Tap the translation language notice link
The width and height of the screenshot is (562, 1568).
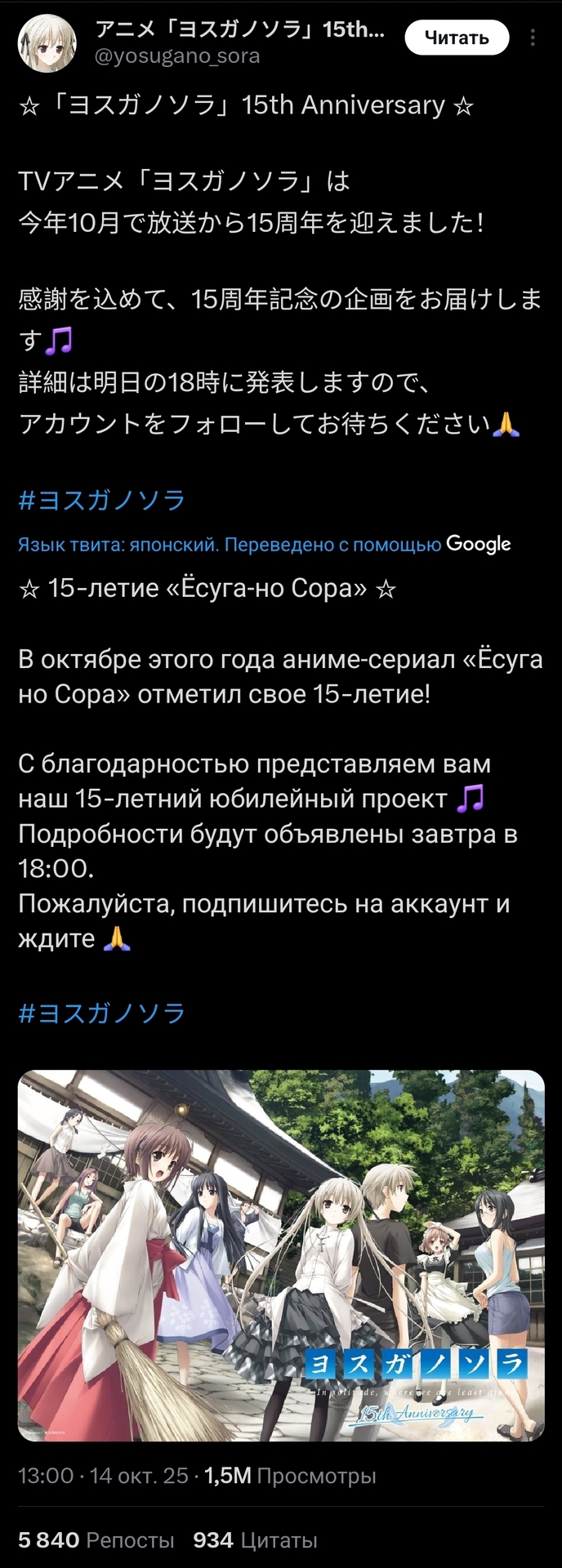point(229,545)
